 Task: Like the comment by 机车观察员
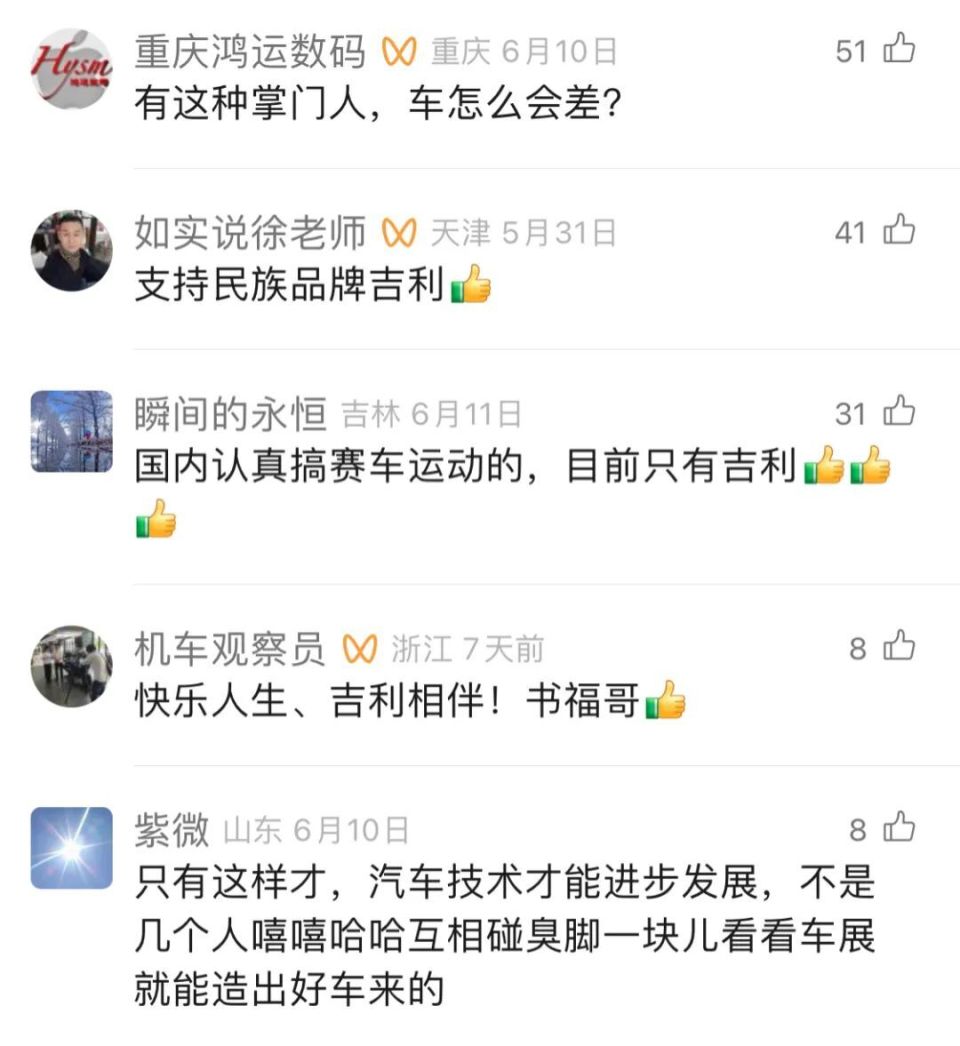[x=899, y=647]
